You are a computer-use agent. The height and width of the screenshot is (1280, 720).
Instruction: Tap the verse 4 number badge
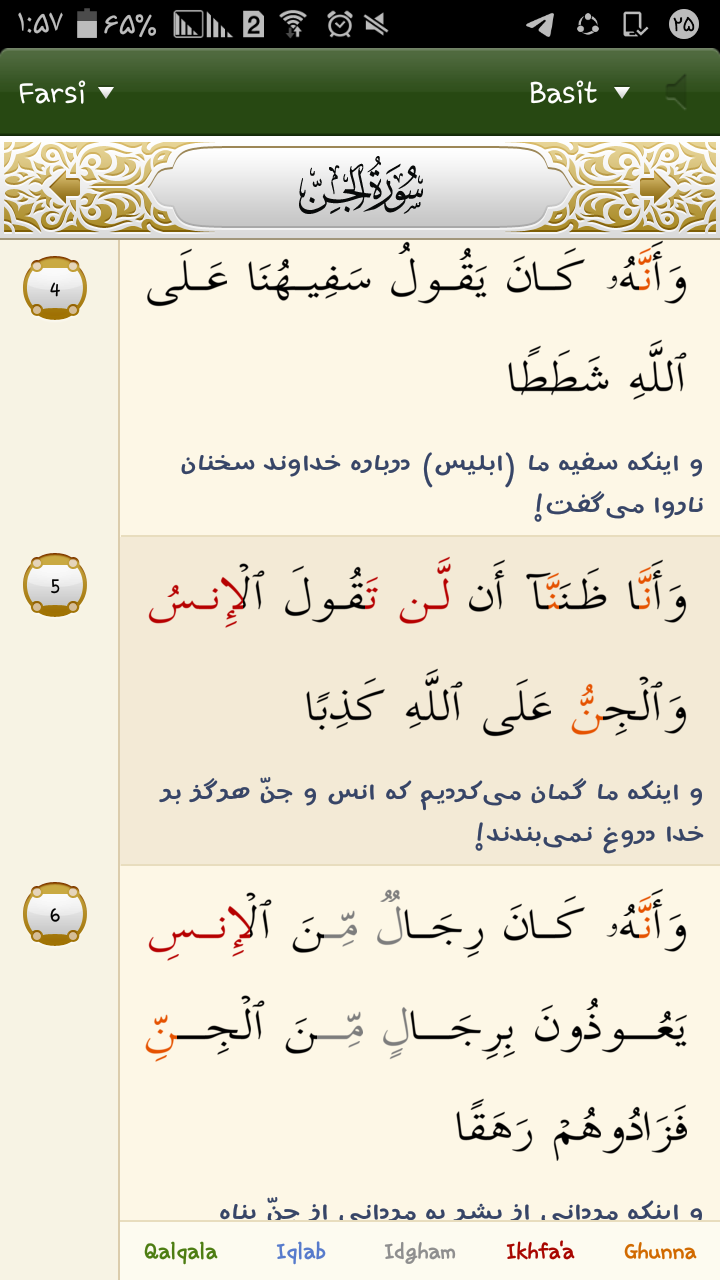coord(55,290)
